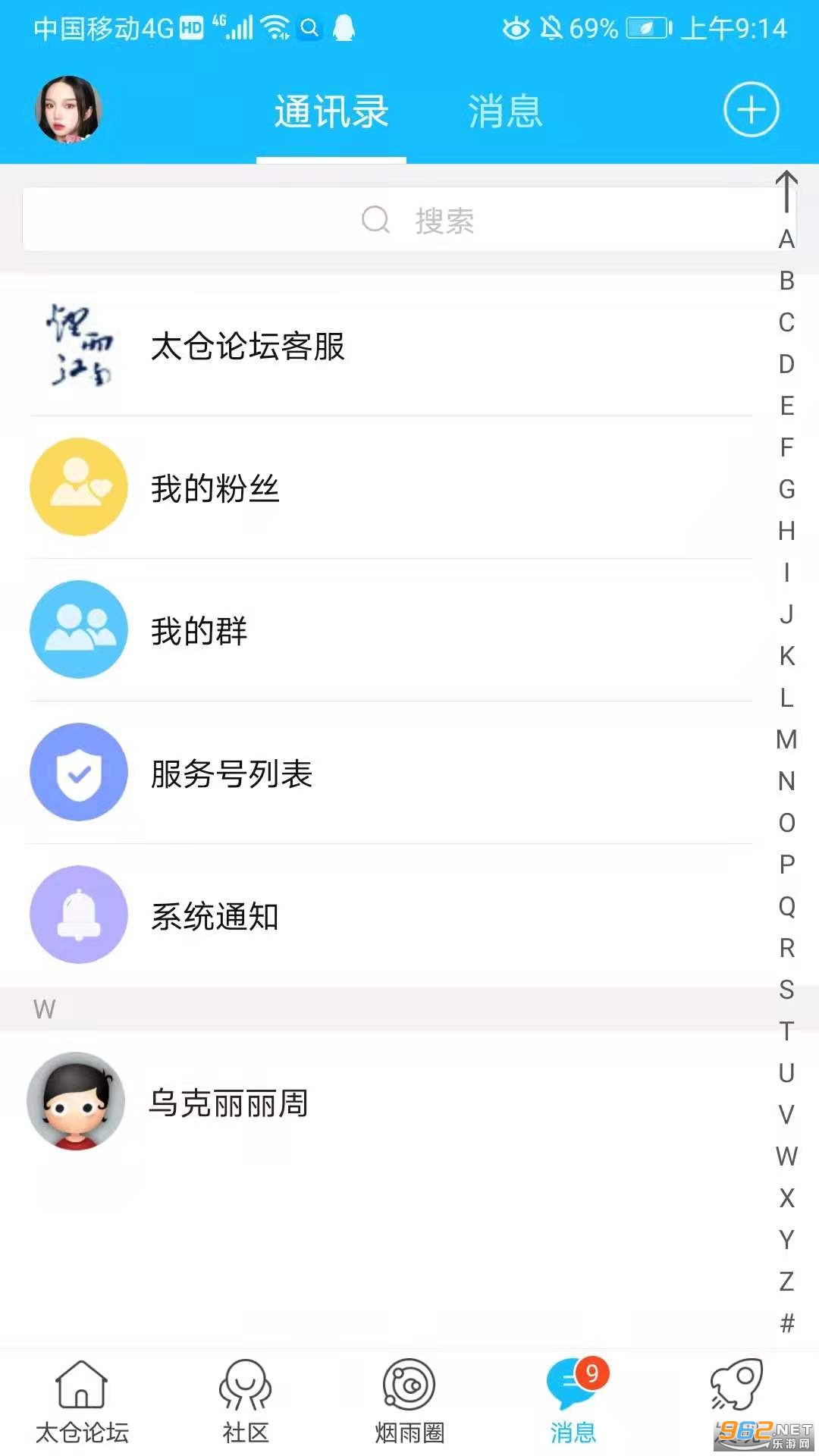Open 太仓论坛客服 contact
819x1456 pixels.
click(x=247, y=347)
